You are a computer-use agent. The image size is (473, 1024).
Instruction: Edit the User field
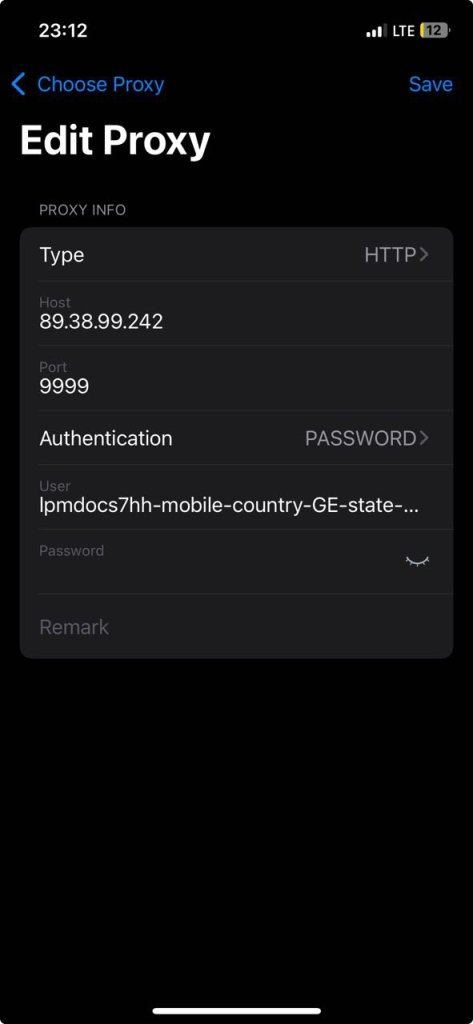point(236,497)
